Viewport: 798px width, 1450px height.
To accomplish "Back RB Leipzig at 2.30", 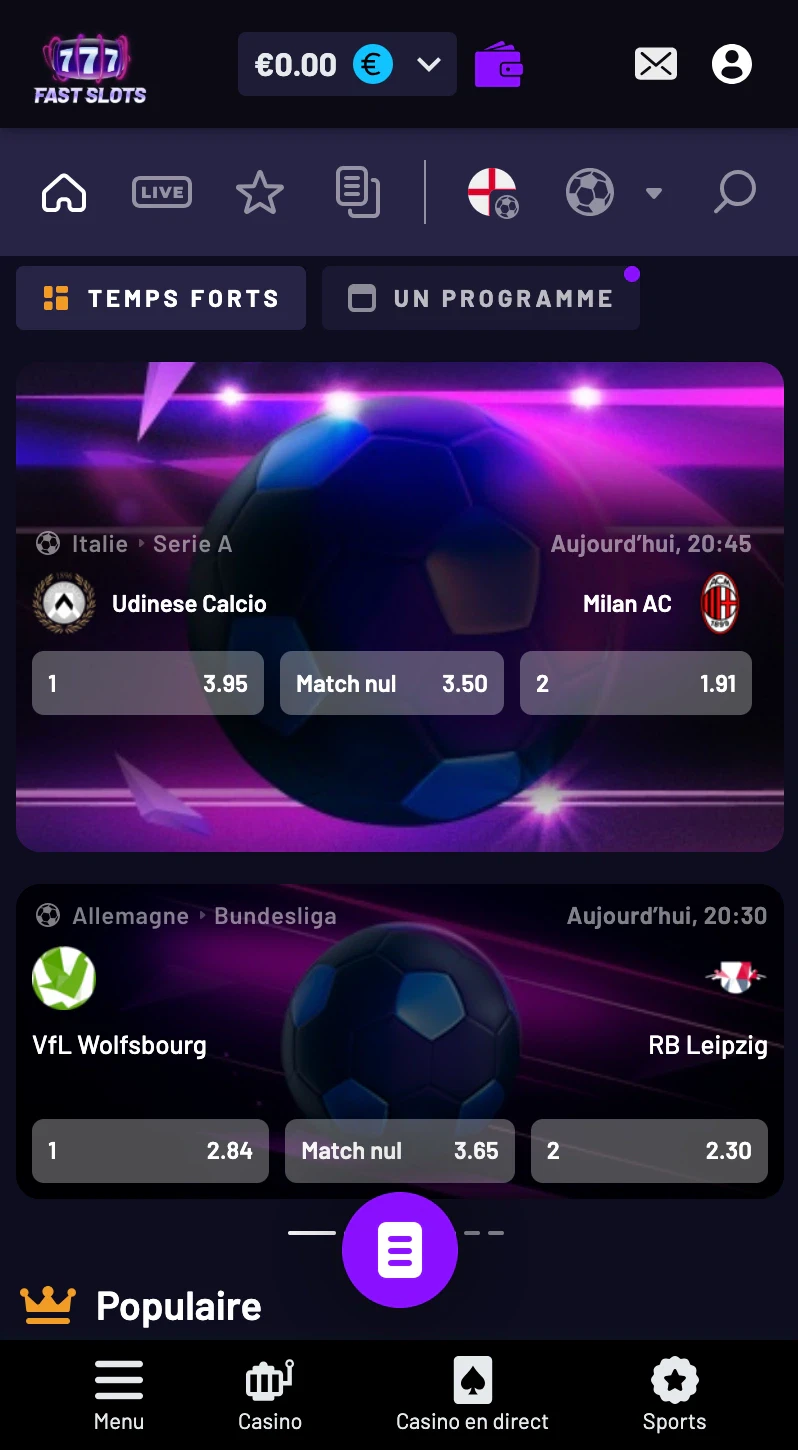I will (x=648, y=1151).
